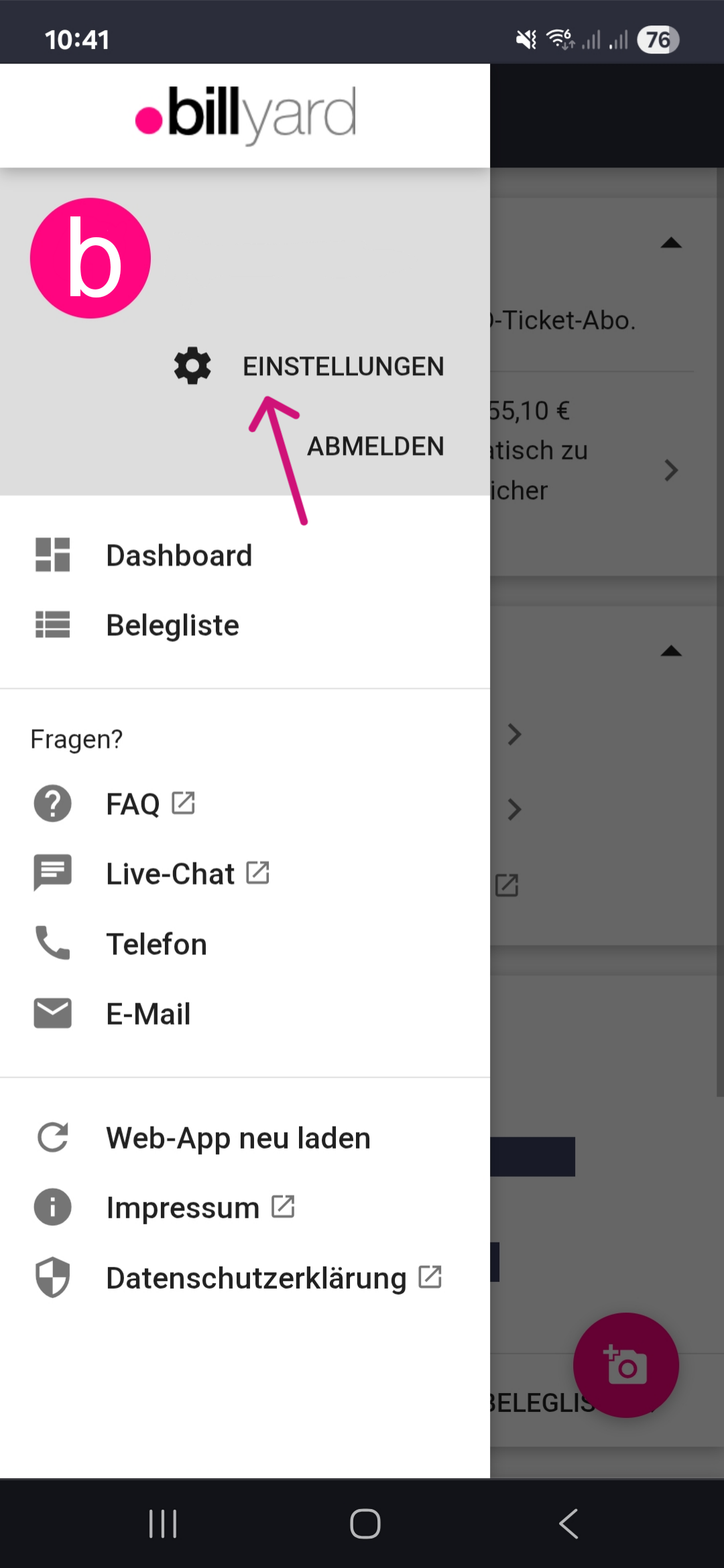Tap the system back button
The height and width of the screenshot is (1568, 724).
(x=568, y=1524)
